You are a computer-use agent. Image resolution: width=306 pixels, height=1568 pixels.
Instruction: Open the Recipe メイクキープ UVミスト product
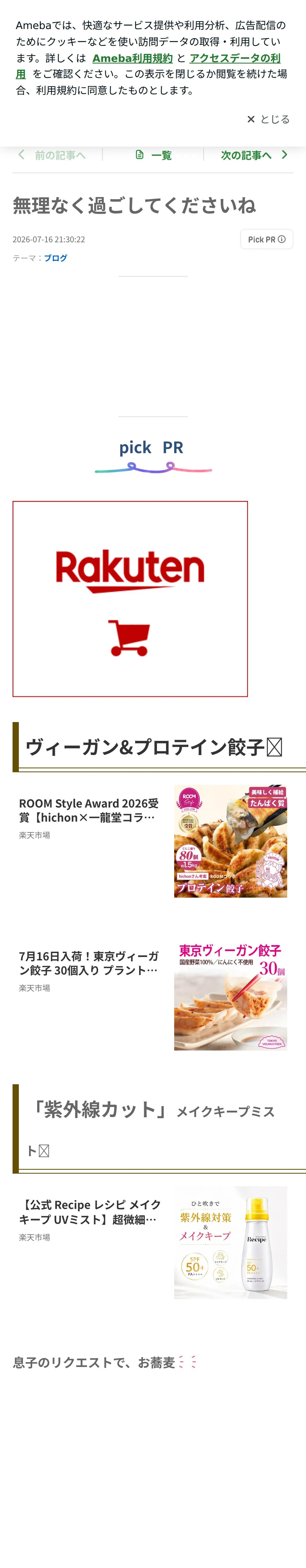point(153,1242)
